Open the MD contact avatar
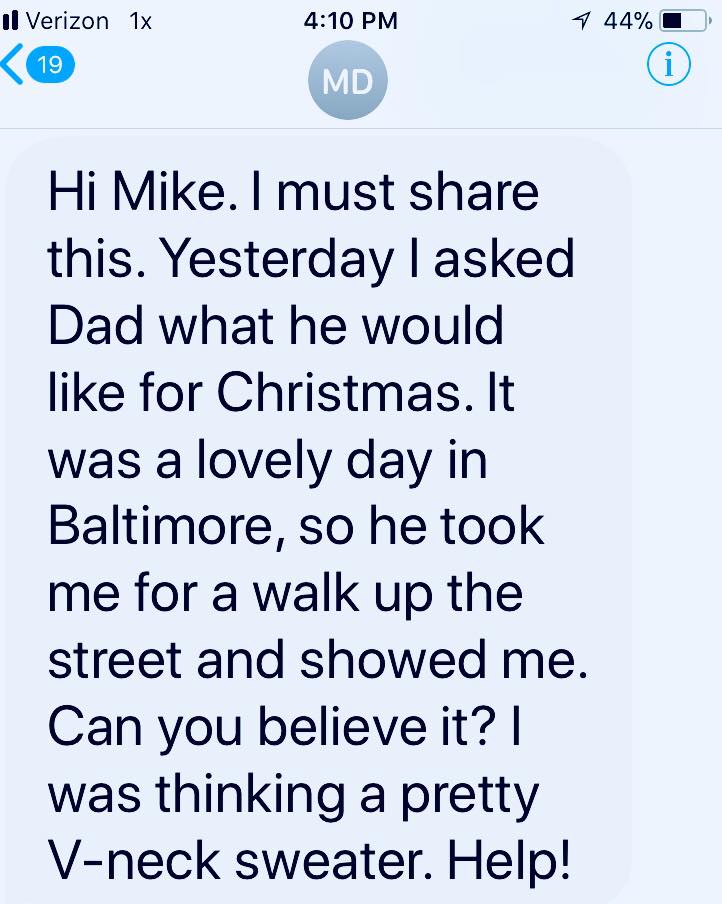 tap(347, 81)
